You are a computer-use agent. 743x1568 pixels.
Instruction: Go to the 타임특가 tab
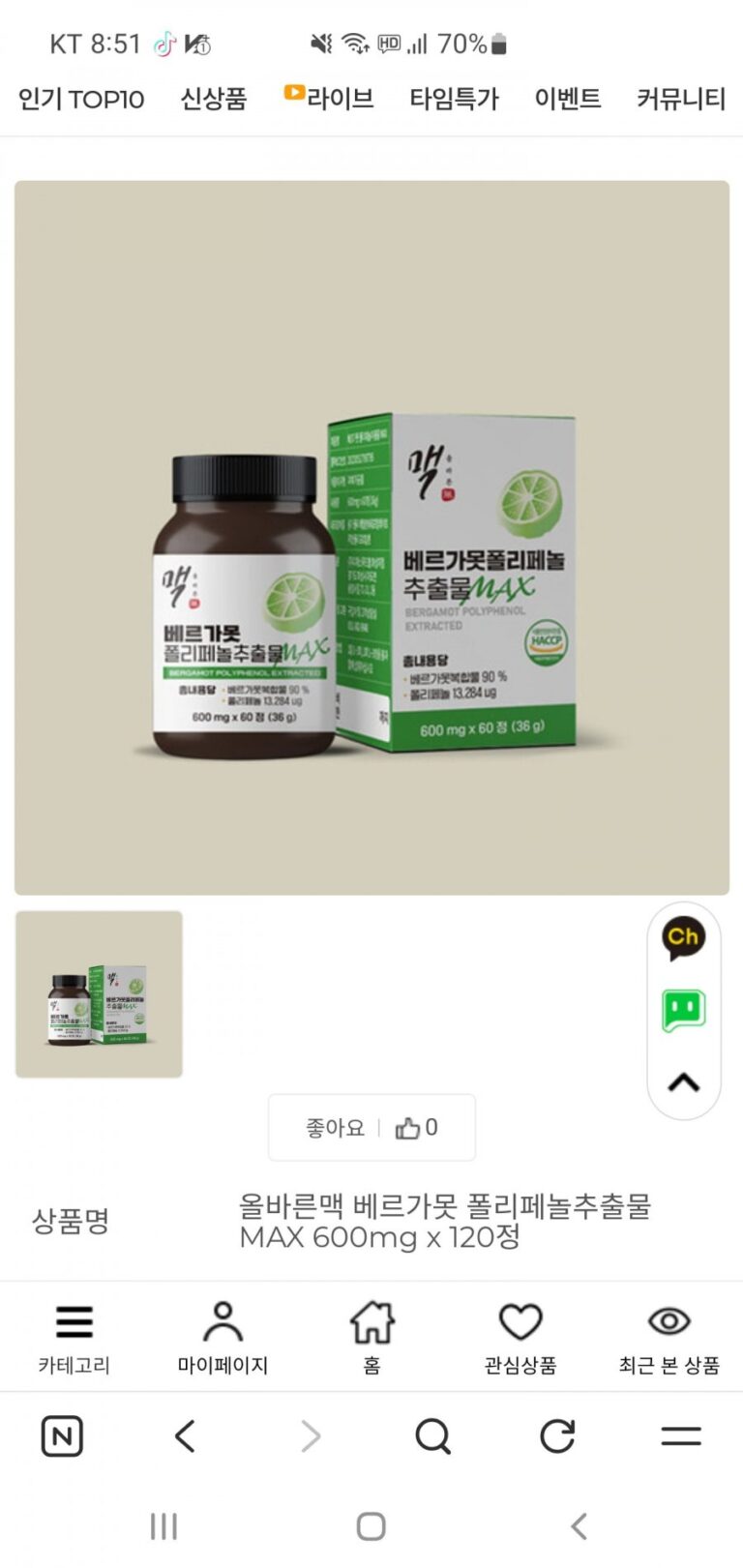pyautogui.click(x=454, y=99)
